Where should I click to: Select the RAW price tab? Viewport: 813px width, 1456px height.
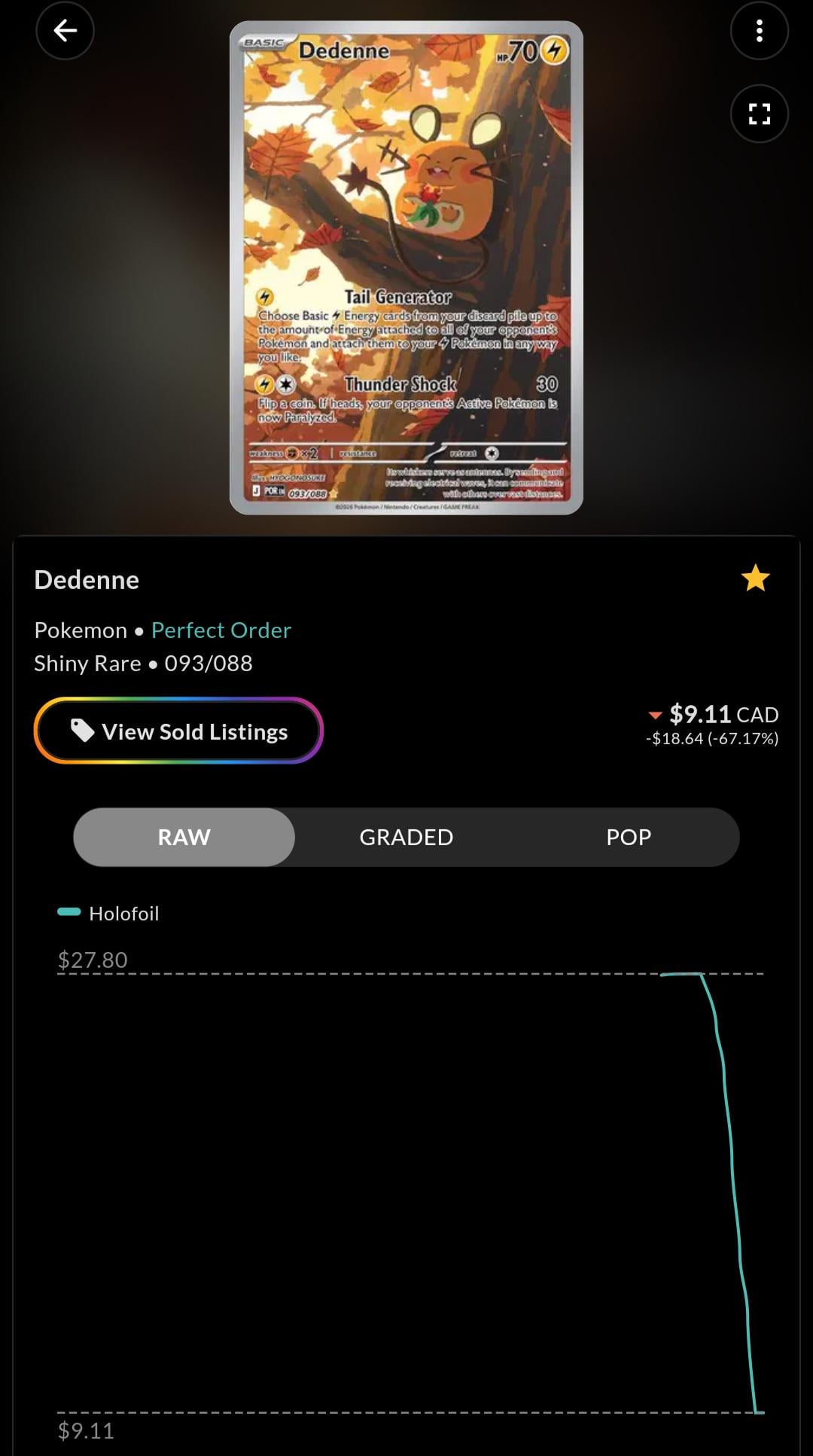click(x=184, y=837)
